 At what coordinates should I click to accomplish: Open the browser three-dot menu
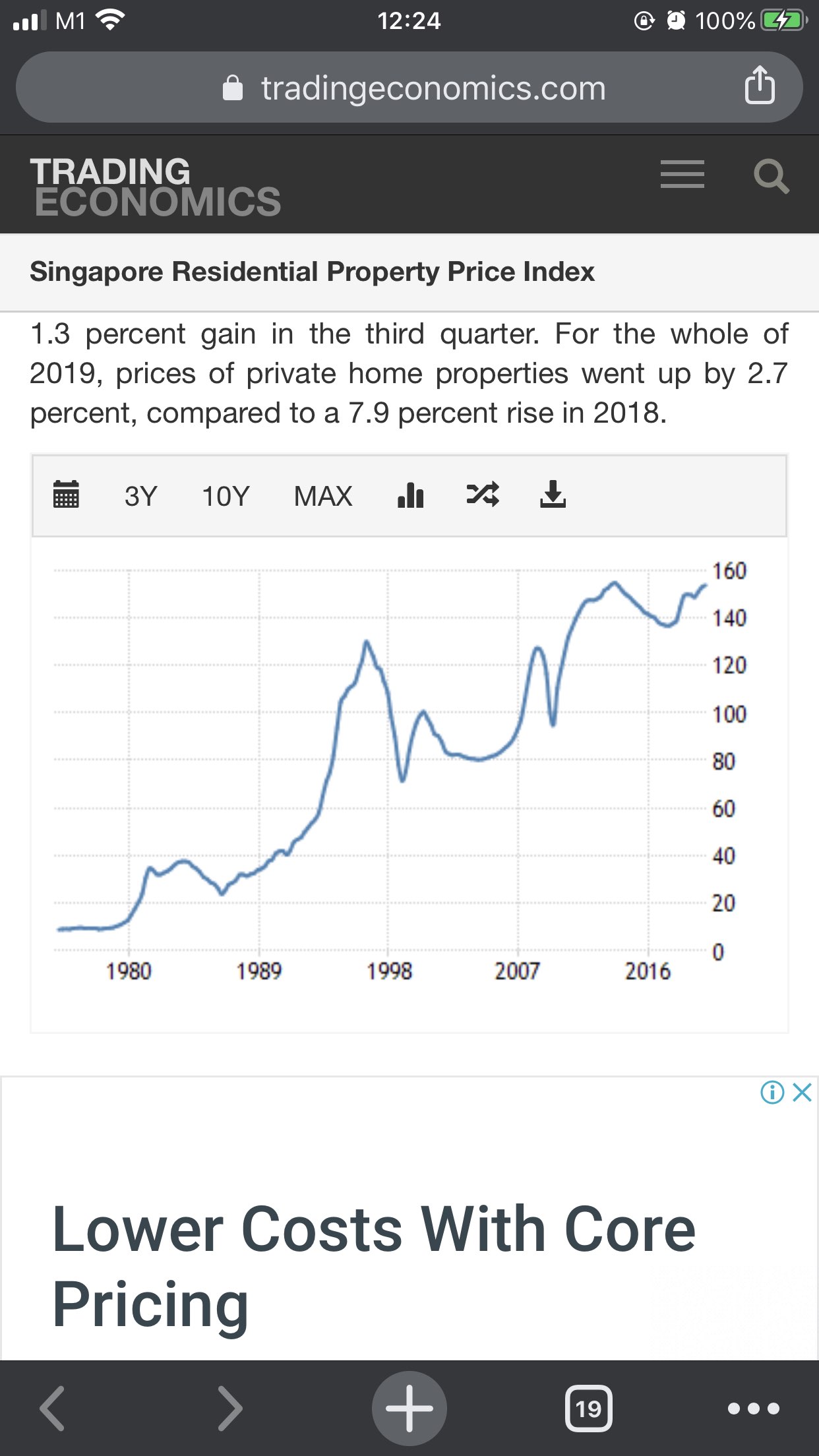point(754,1409)
